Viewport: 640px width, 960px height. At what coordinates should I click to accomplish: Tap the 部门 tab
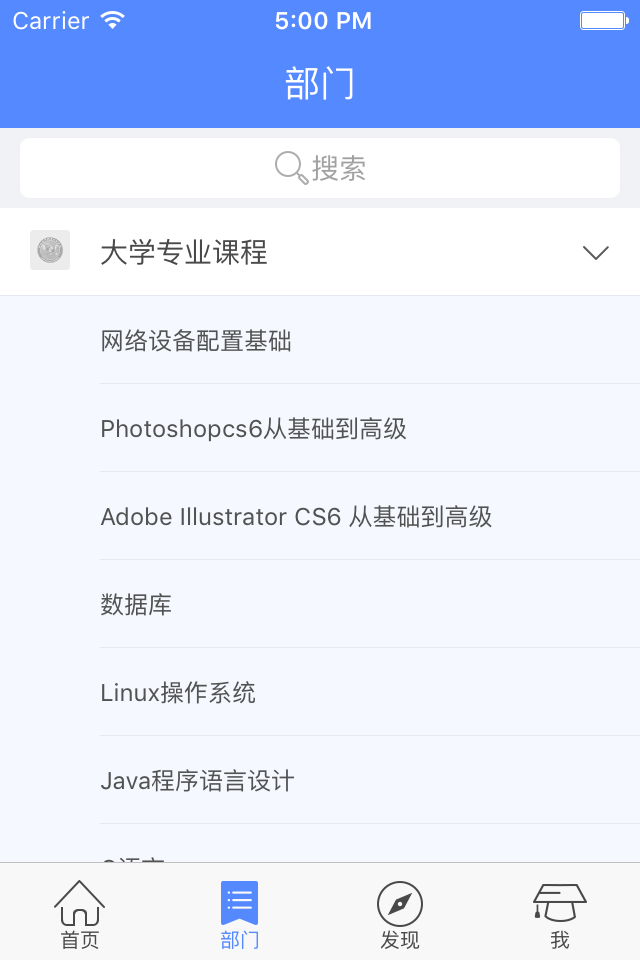click(240, 914)
